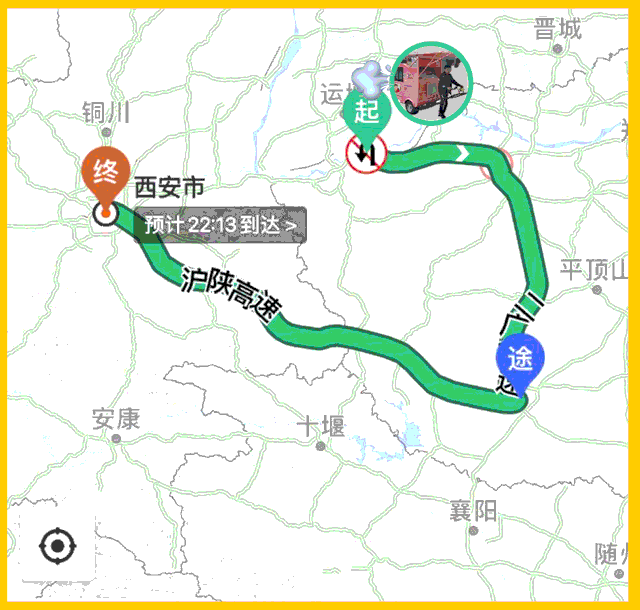
Task: Select the blue 途 waypoint marker
Action: [520, 359]
